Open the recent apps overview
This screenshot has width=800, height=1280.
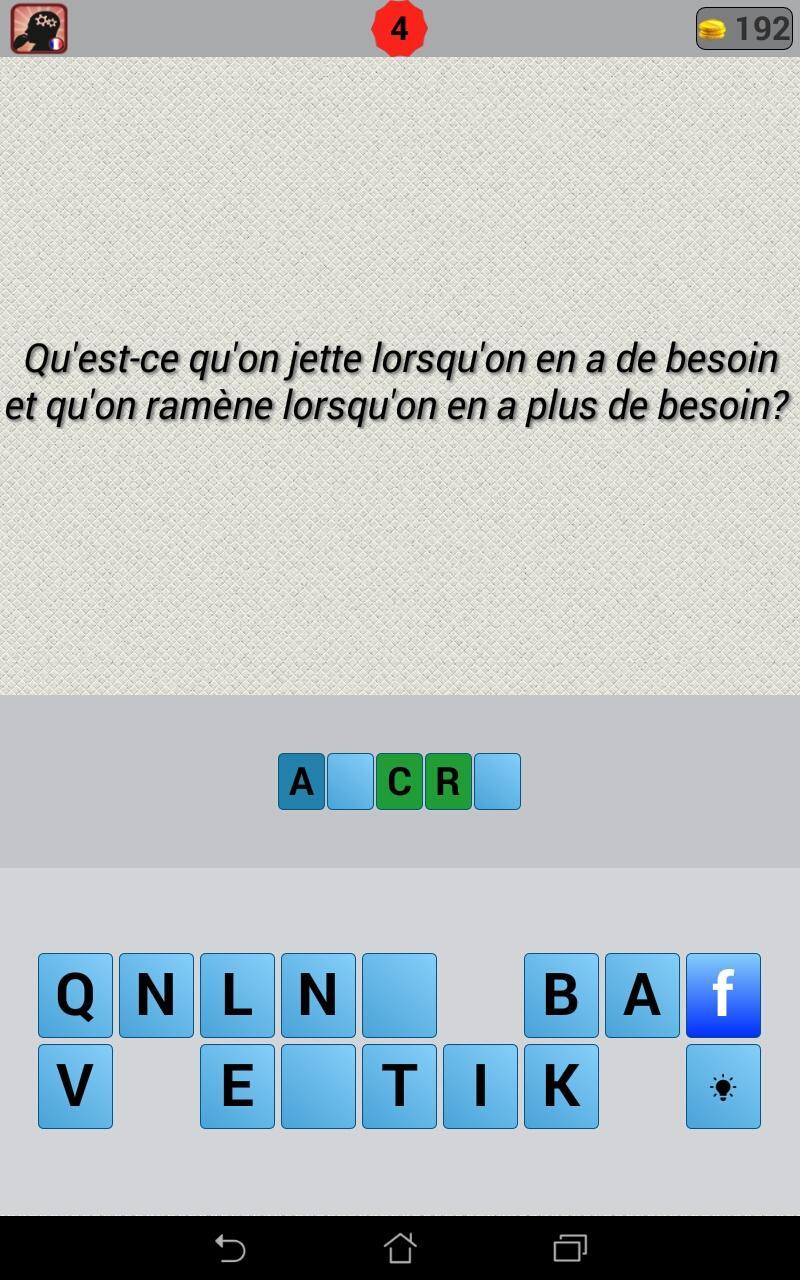[x=569, y=1248]
